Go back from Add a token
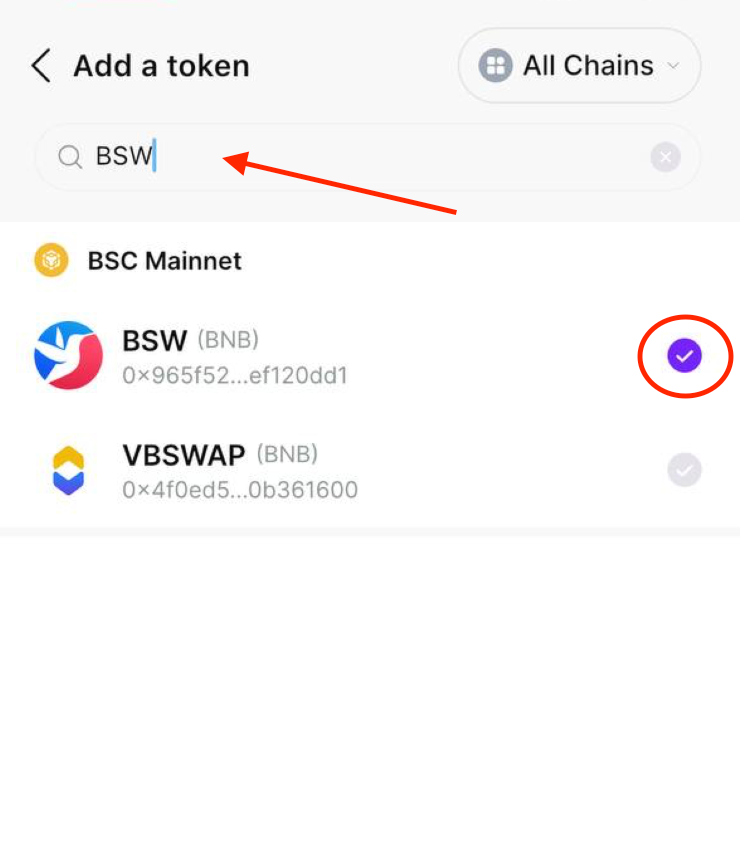The height and width of the screenshot is (850, 740). pos(41,66)
